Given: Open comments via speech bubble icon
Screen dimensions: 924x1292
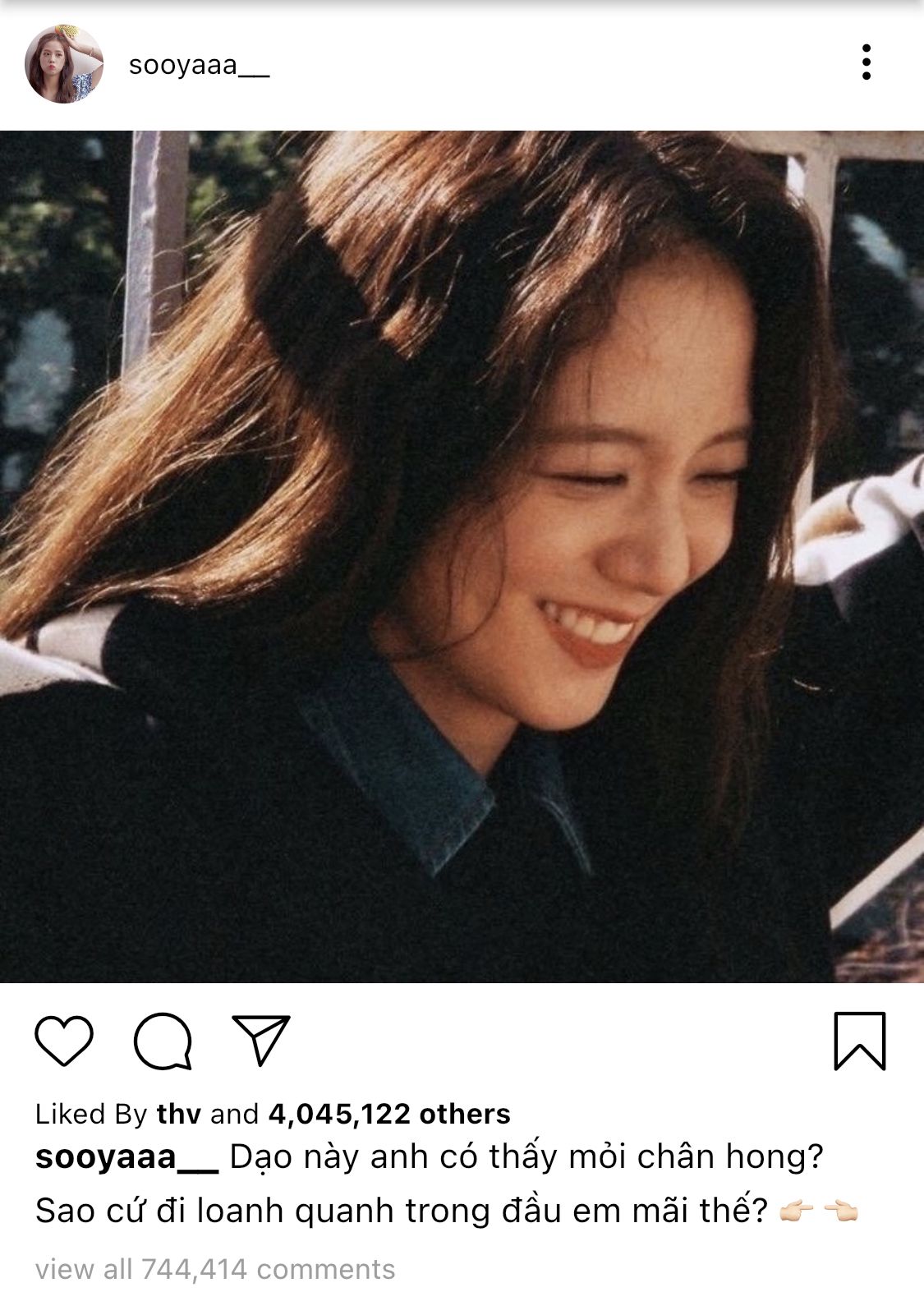Looking at the screenshot, I should 163,1041.
